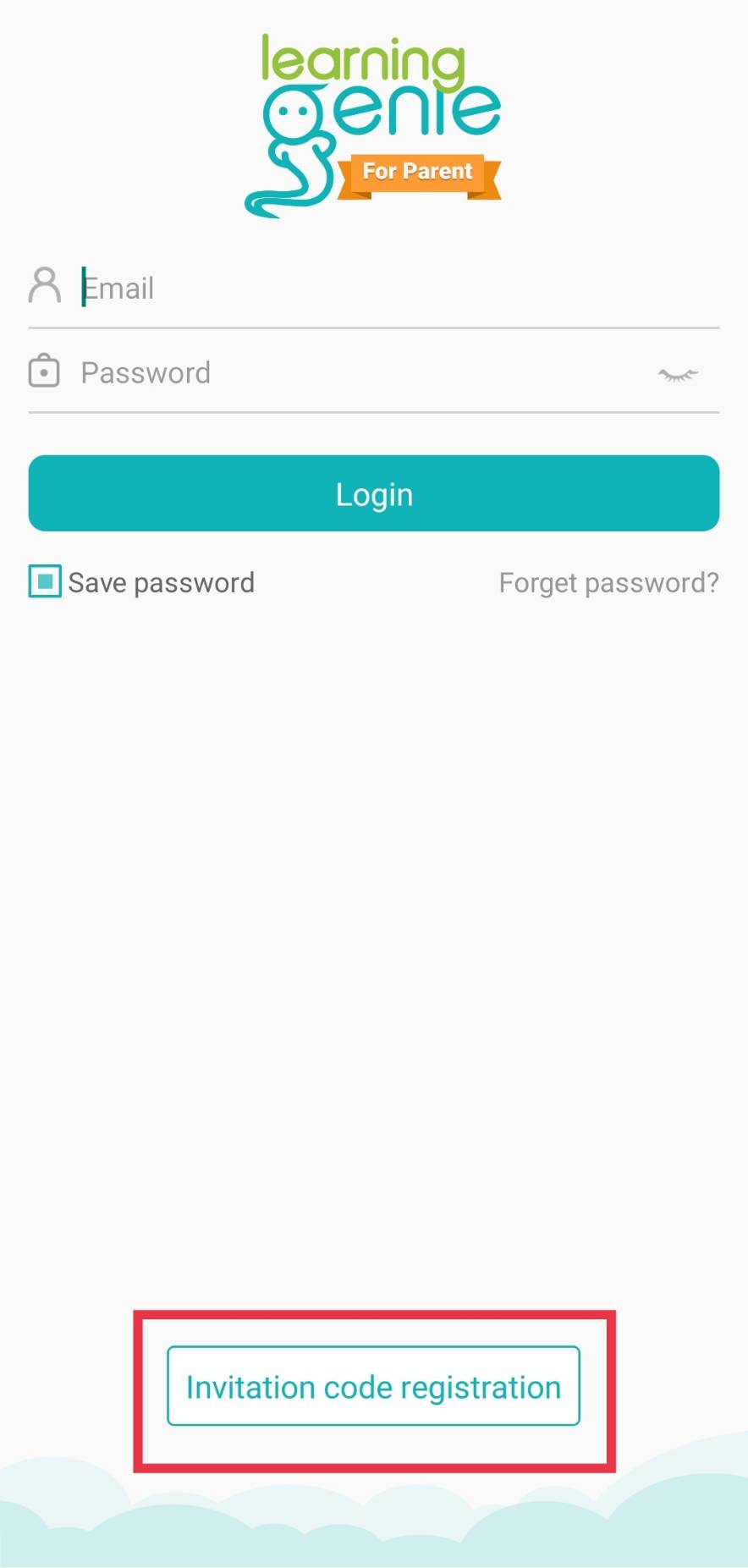Uncheck the Save password checkbox

point(45,582)
